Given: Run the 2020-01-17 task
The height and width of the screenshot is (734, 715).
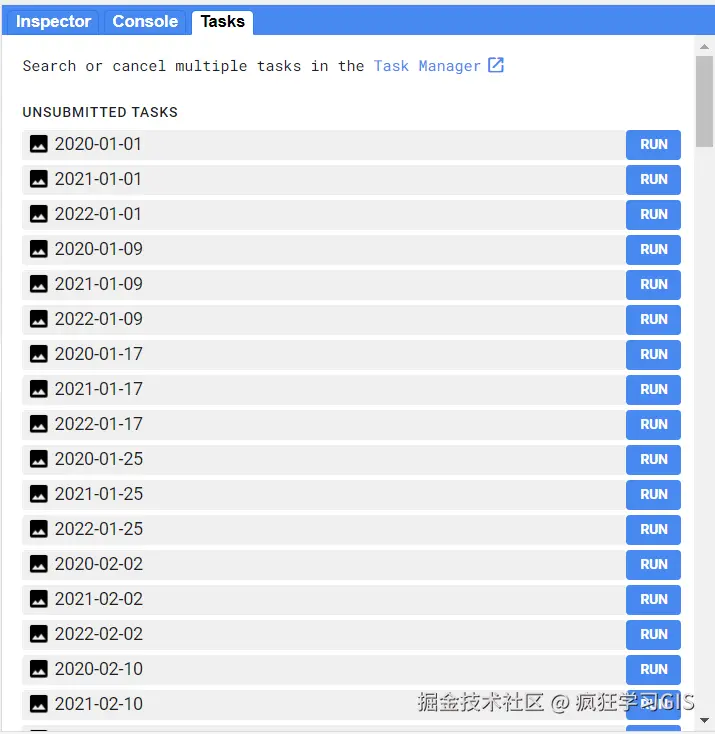Looking at the screenshot, I should pyautogui.click(x=653, y=354).
